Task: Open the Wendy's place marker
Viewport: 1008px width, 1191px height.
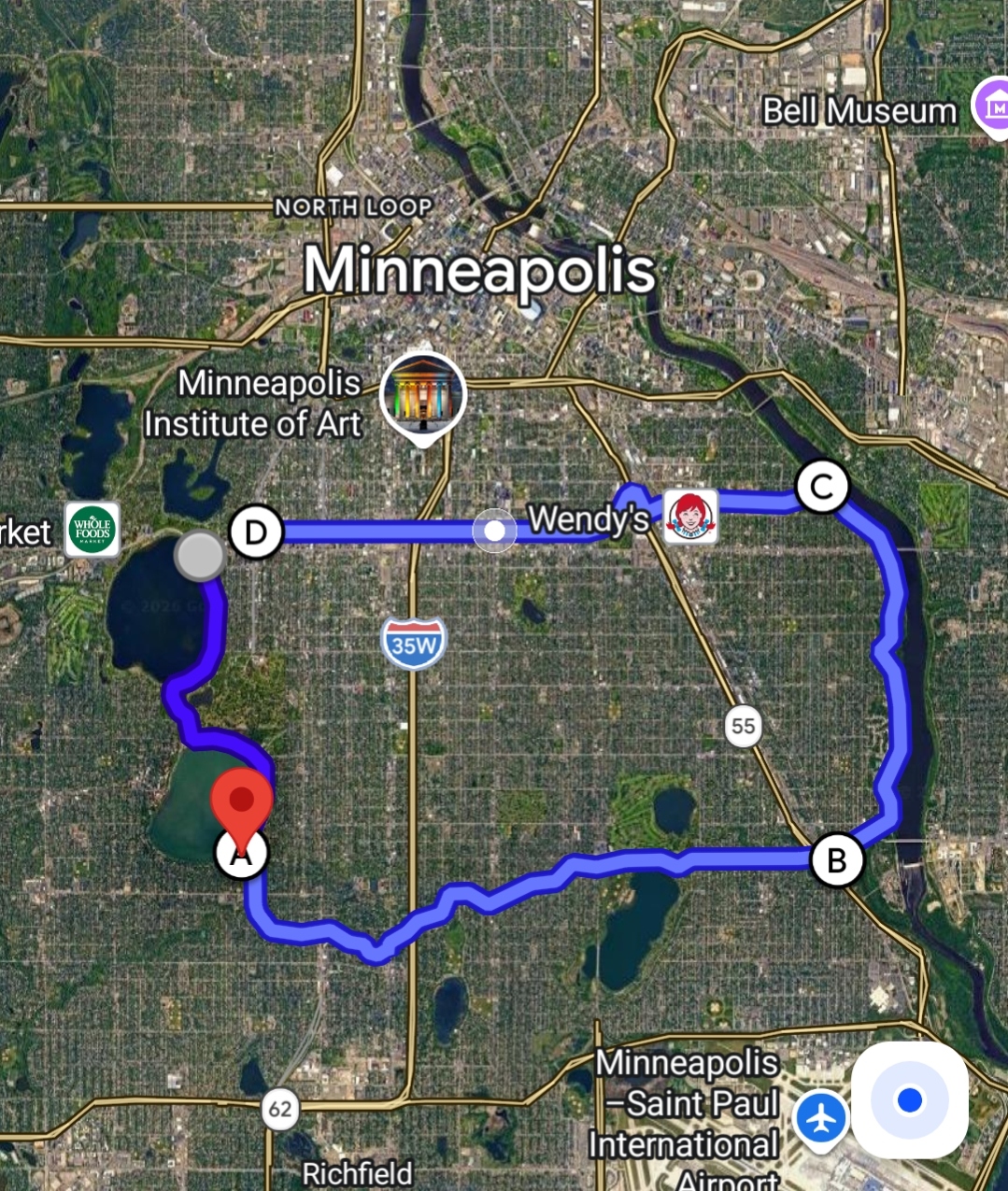Action: (x=690, y=516)
